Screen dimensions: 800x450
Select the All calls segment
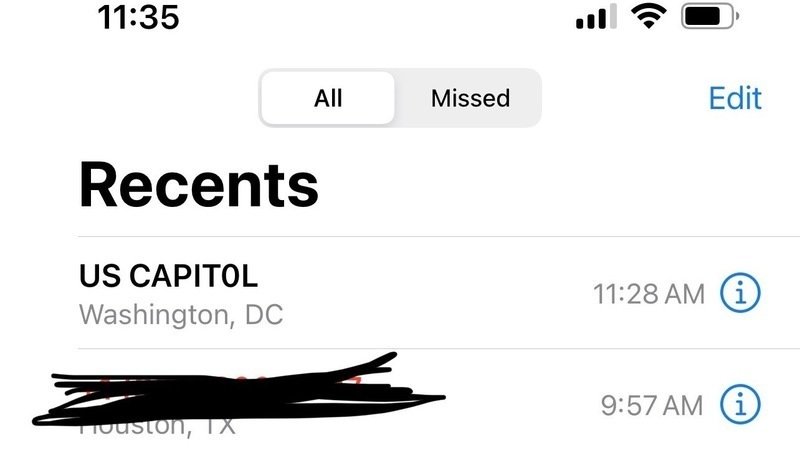328,98
